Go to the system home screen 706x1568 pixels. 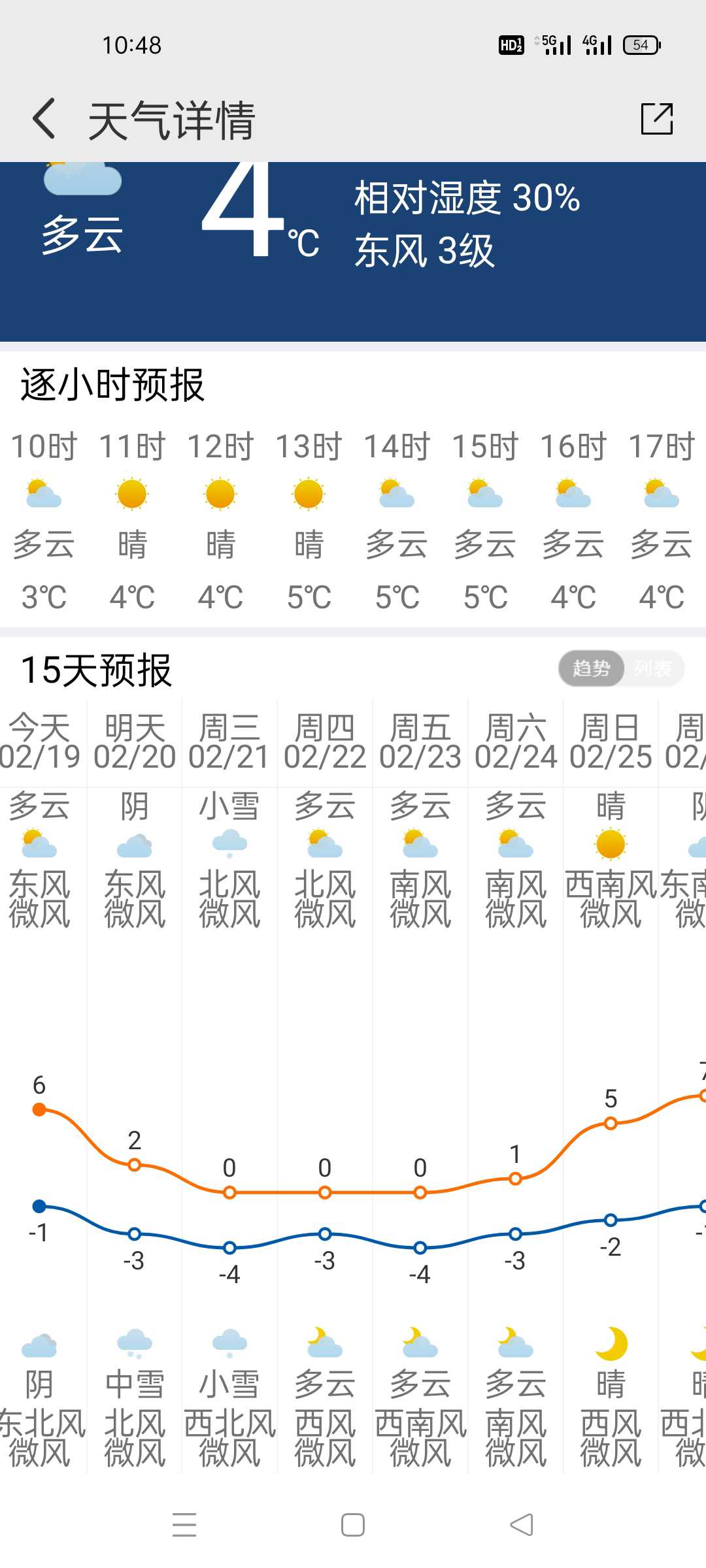point(353,1525)
